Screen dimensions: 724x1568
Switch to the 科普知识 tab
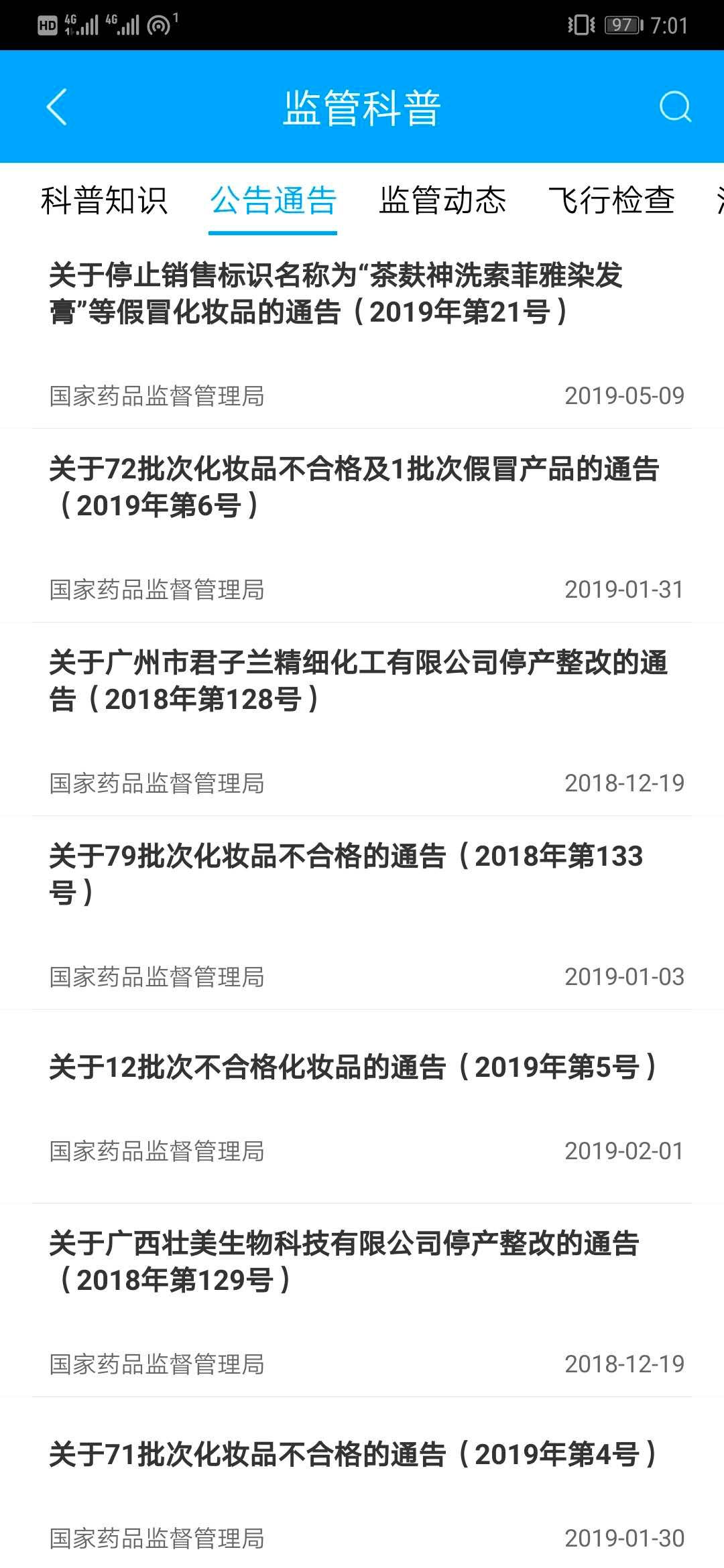tap(104, 201)
